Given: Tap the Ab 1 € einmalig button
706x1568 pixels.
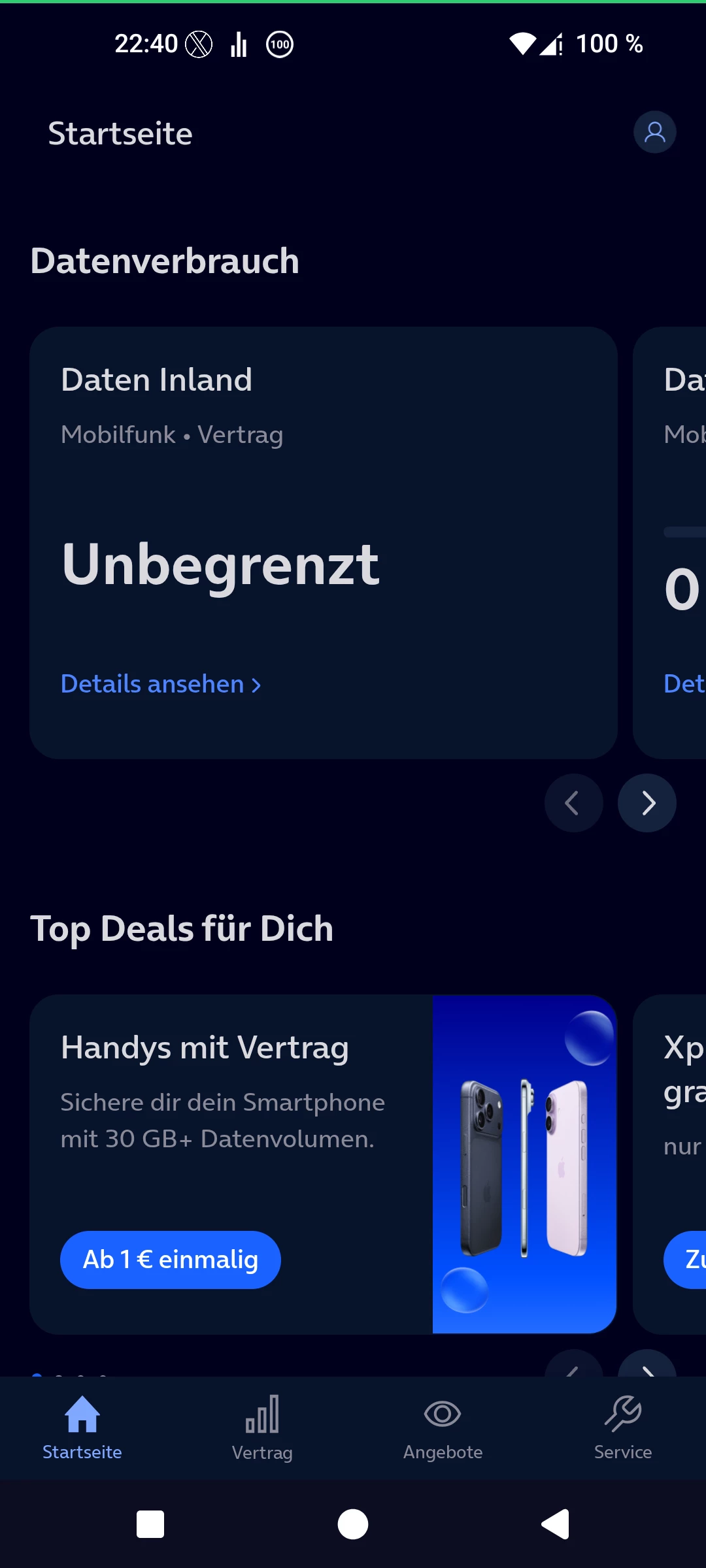Looking at the screenshot, I should 171,1260.
